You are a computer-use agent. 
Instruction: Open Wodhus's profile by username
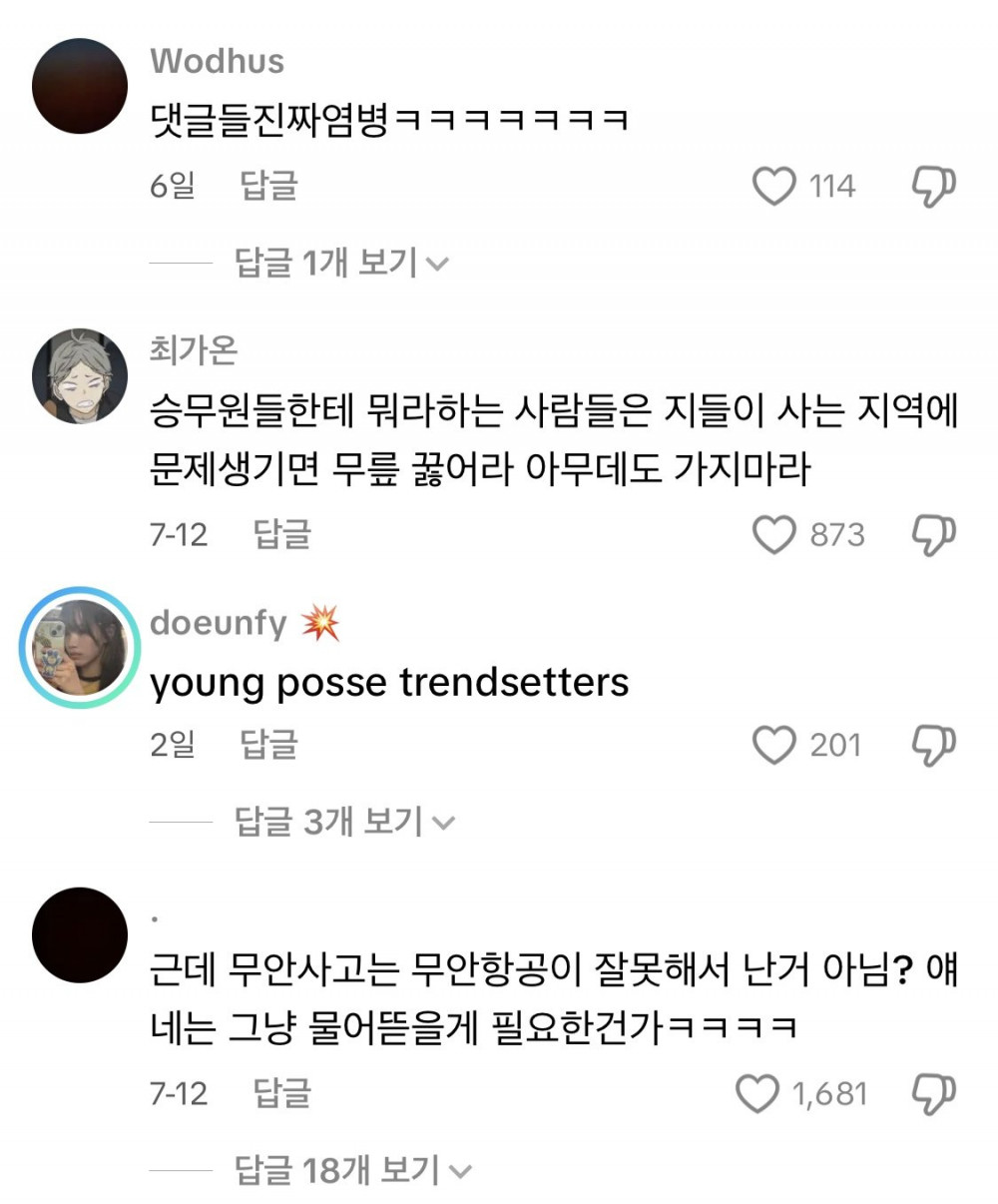217,61
